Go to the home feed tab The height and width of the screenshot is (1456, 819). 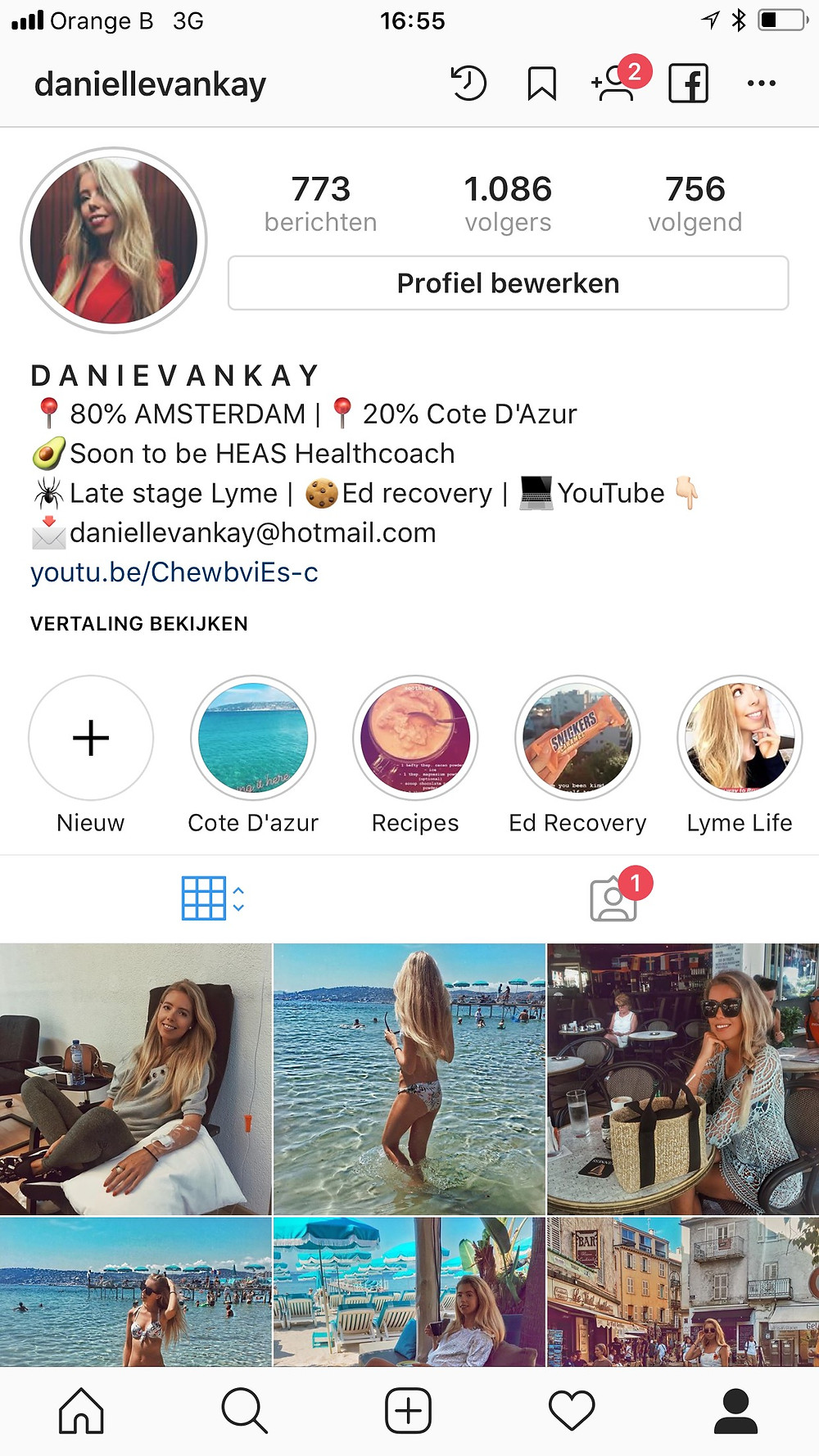click(x=81, y=1411)
